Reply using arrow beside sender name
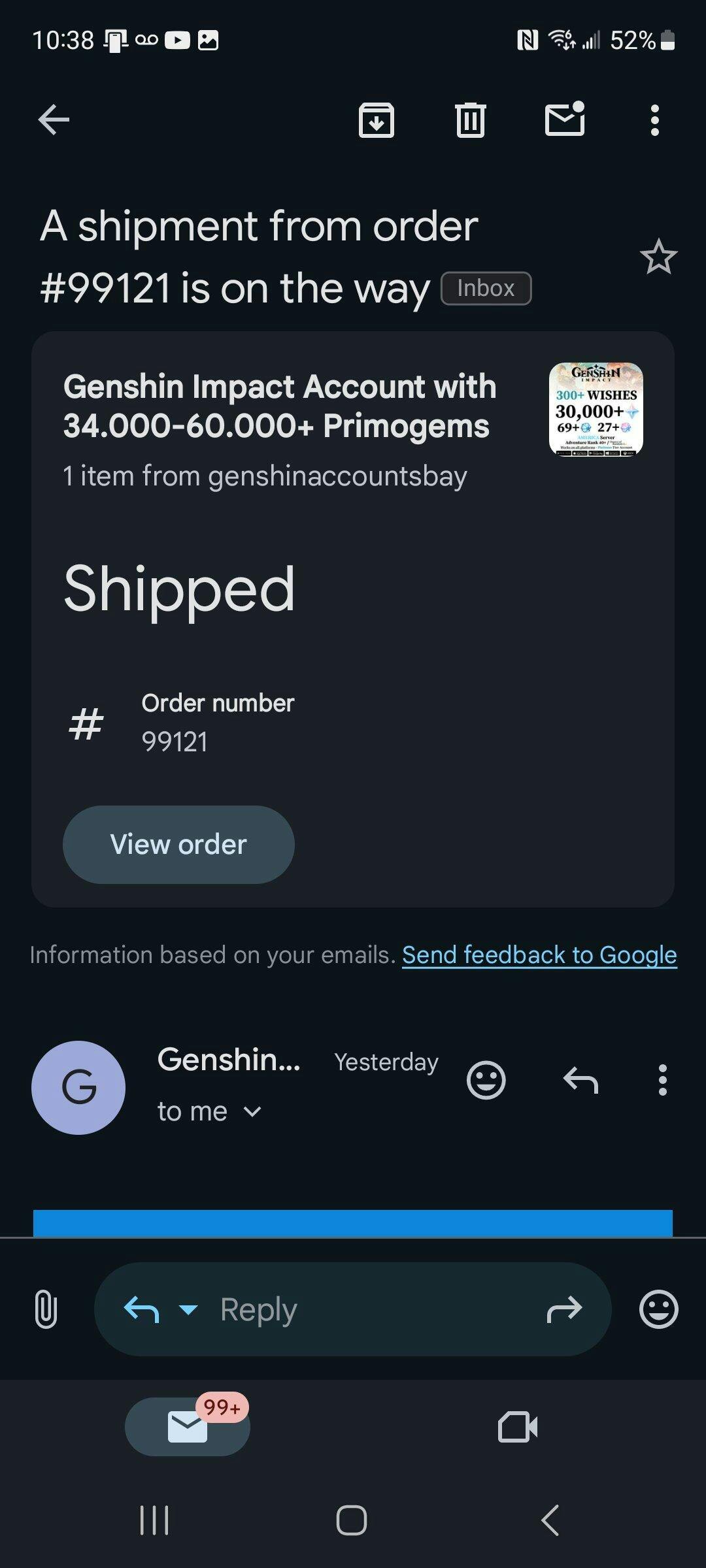This screenshot has width=706, height=1568. 580,1080
